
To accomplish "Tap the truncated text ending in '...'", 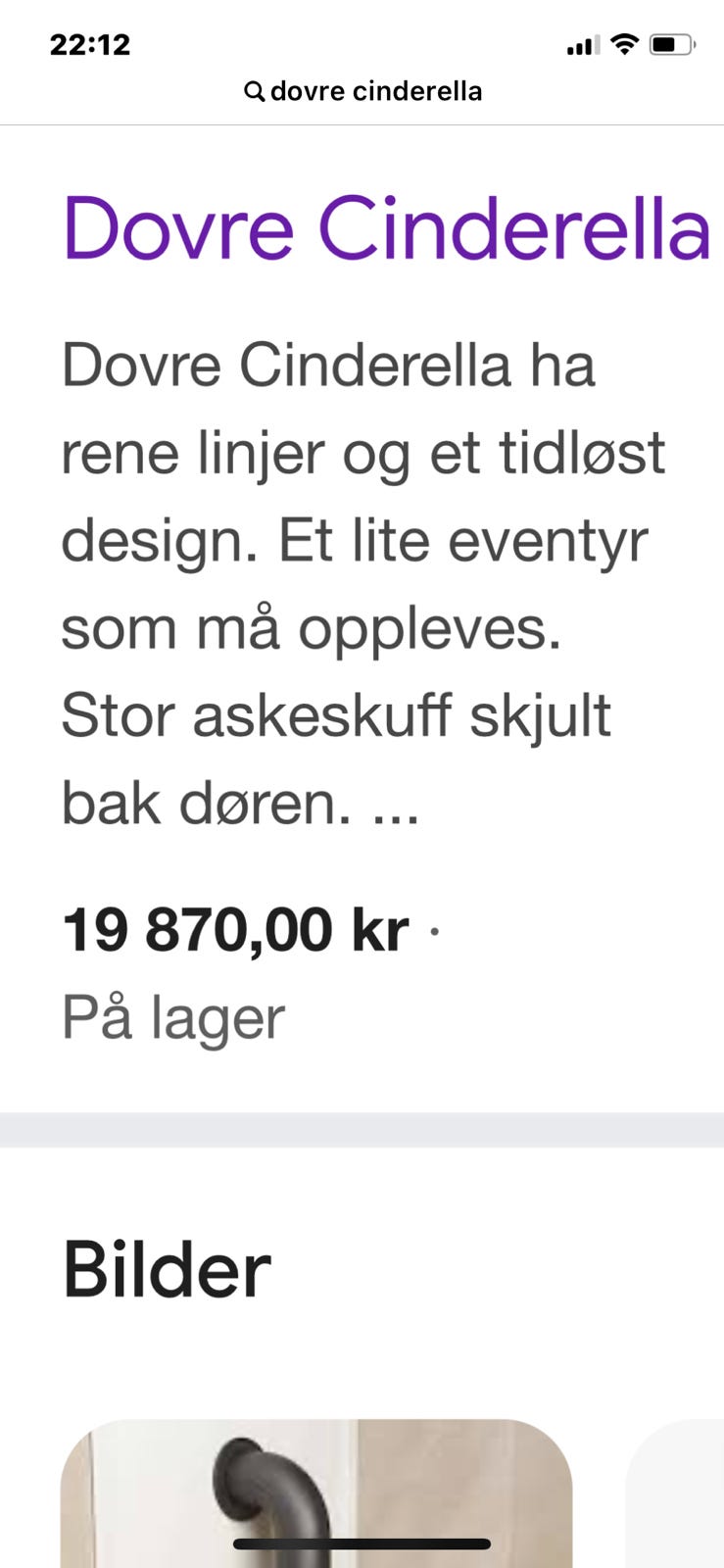I will [x=396, y=803].
